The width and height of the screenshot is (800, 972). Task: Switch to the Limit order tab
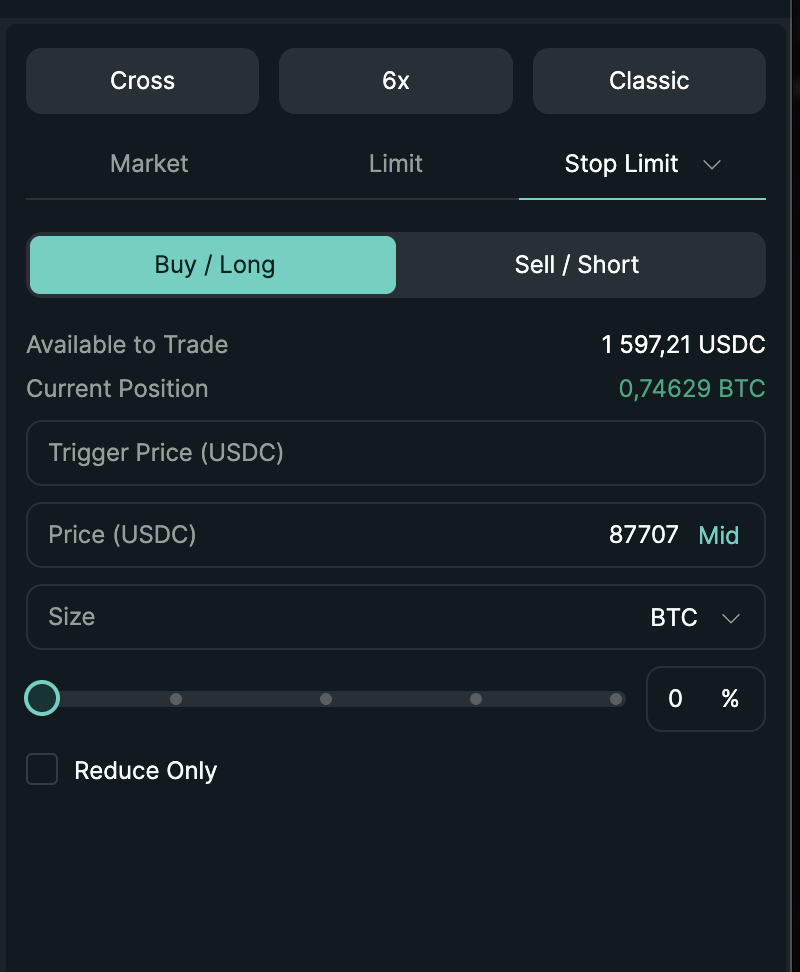pos(395,164)
